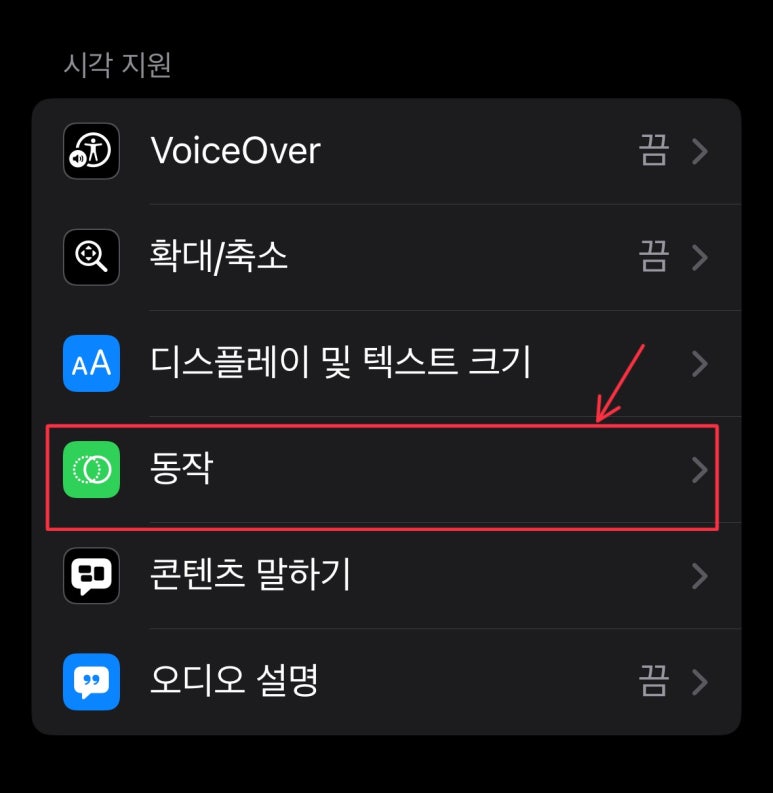Select the 동작 motion row
The image size is (773, 793).
pyautogui.click(x=385, y=470)
